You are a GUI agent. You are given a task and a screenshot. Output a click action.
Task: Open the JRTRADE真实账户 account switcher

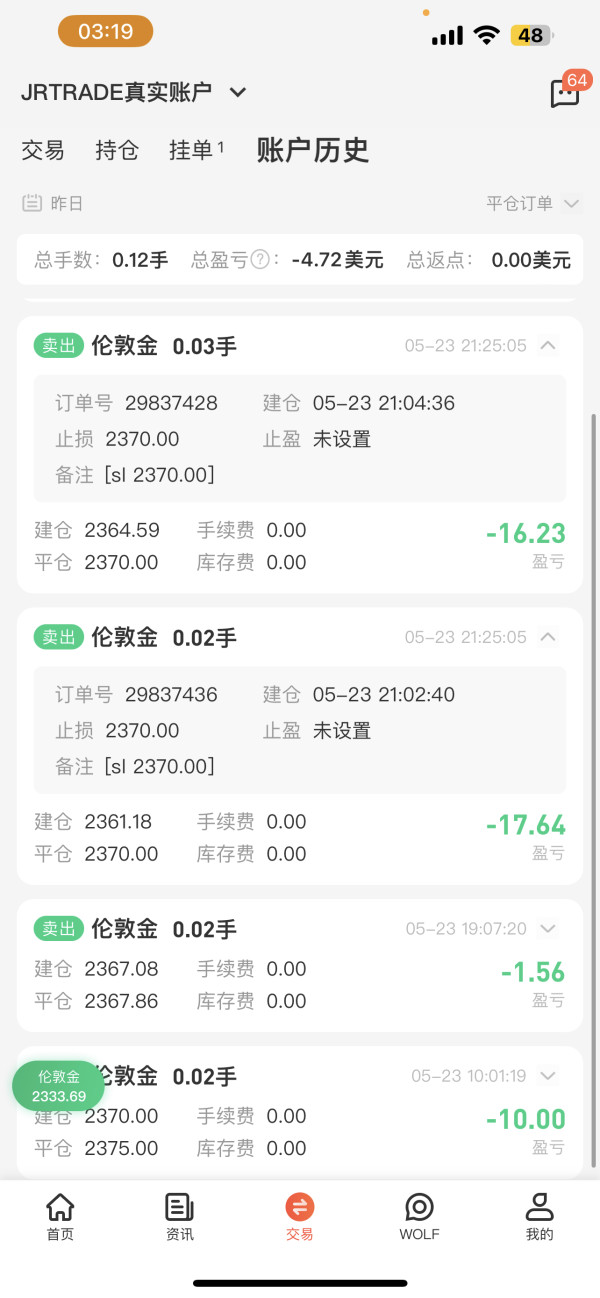click(134, 93)
